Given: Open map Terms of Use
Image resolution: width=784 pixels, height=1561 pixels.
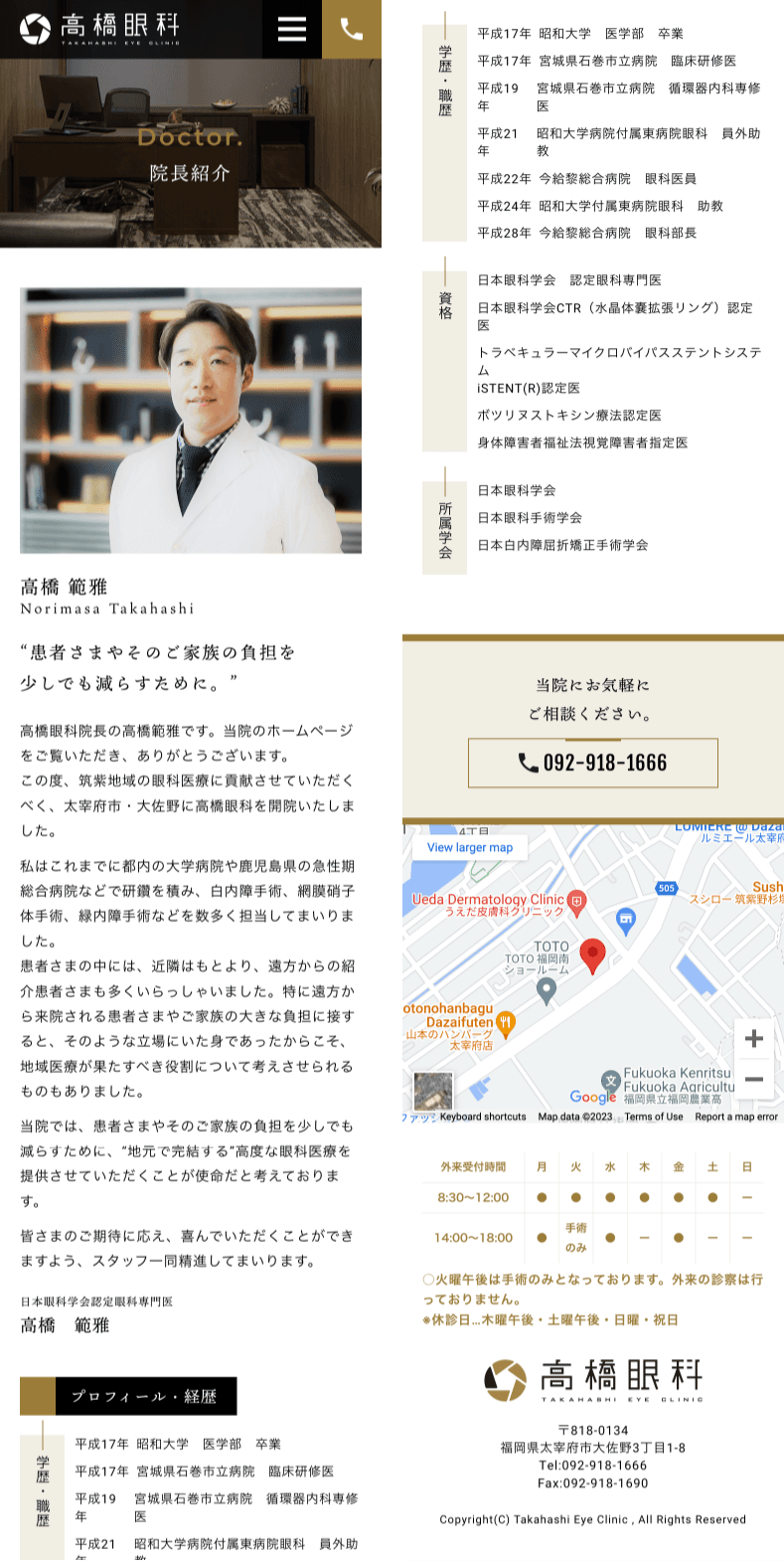Looking at the screenshot, I should tap(653, 1117).
